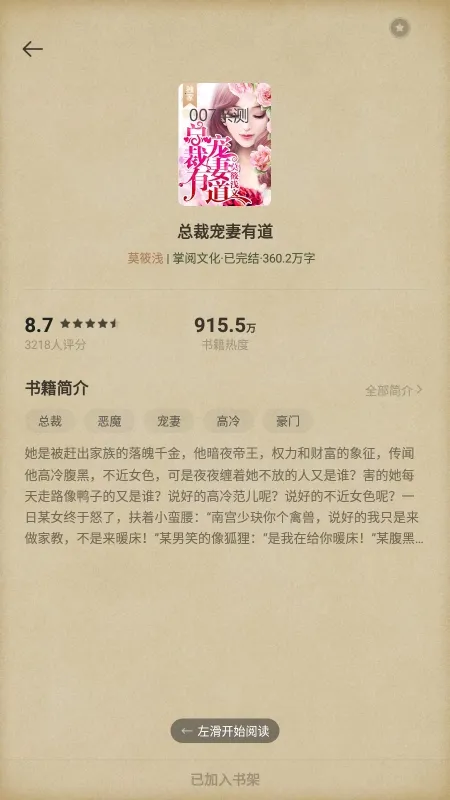Viewport: 450px width, 800px height.
Task: Tap the 已加入书架 button
Action: pos(225,780)
